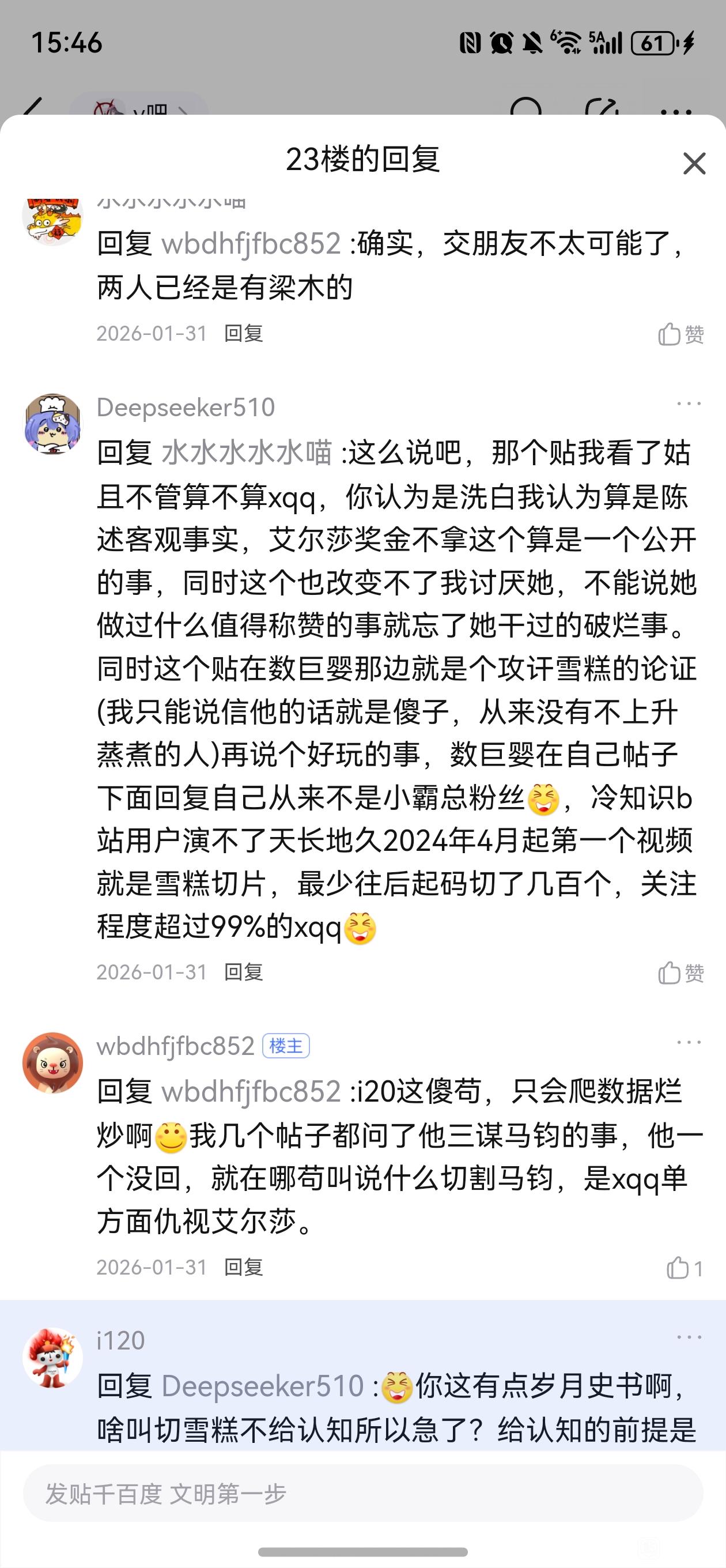Viewport: 726px width, 1568px height.
Task: Like wbdhfjfbc852's comment with 1 like
Action: click(683, 1268)
